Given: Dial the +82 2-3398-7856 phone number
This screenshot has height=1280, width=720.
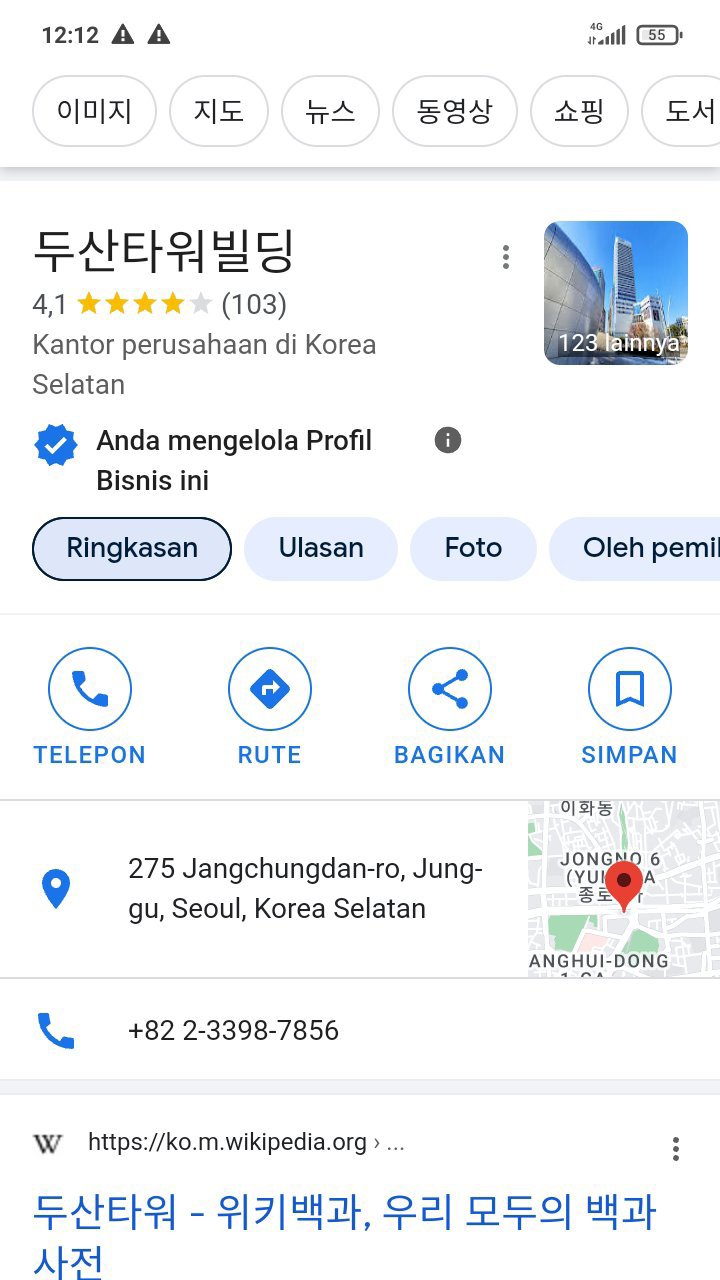Looking at the screenshot, I should (x=233, y=1030).
